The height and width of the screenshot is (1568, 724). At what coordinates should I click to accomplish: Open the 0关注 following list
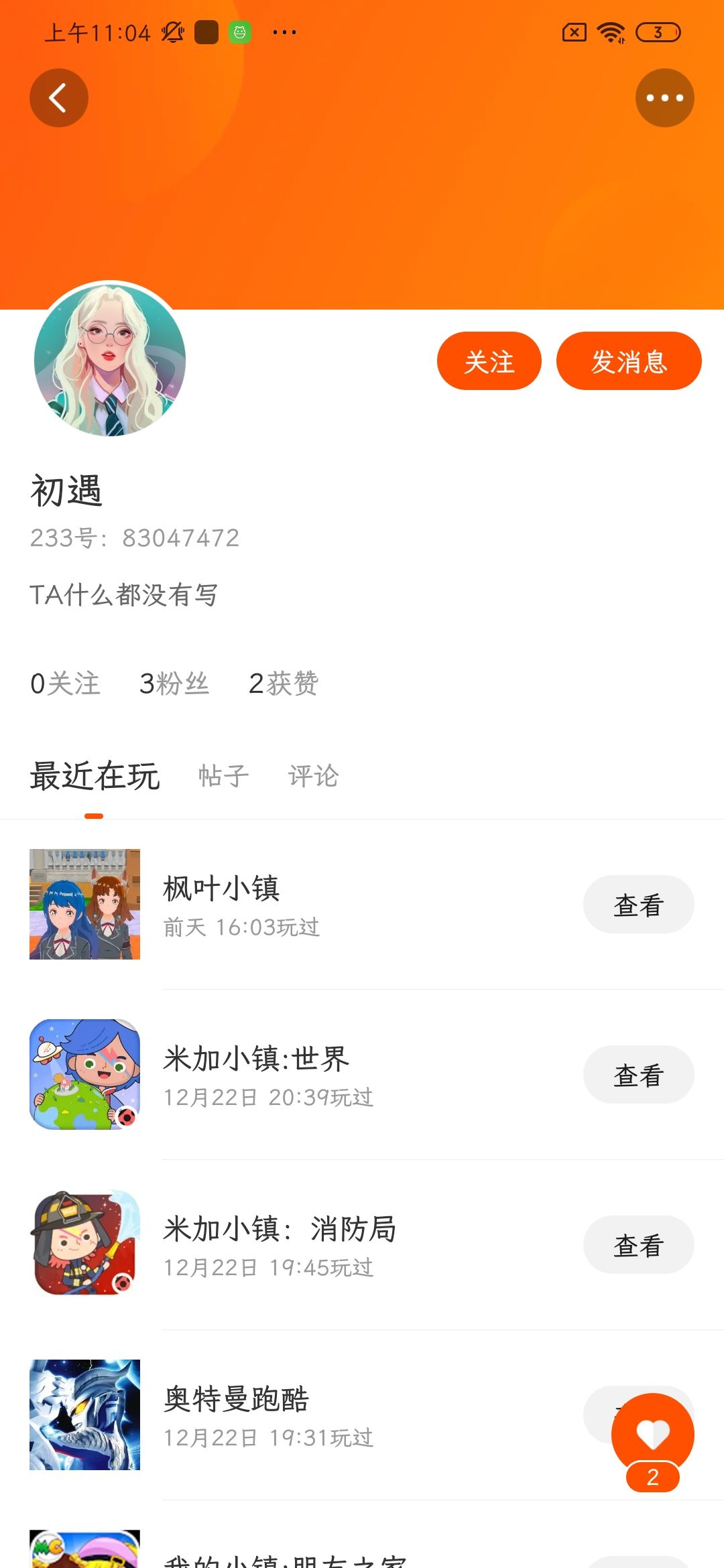point(65,683)
